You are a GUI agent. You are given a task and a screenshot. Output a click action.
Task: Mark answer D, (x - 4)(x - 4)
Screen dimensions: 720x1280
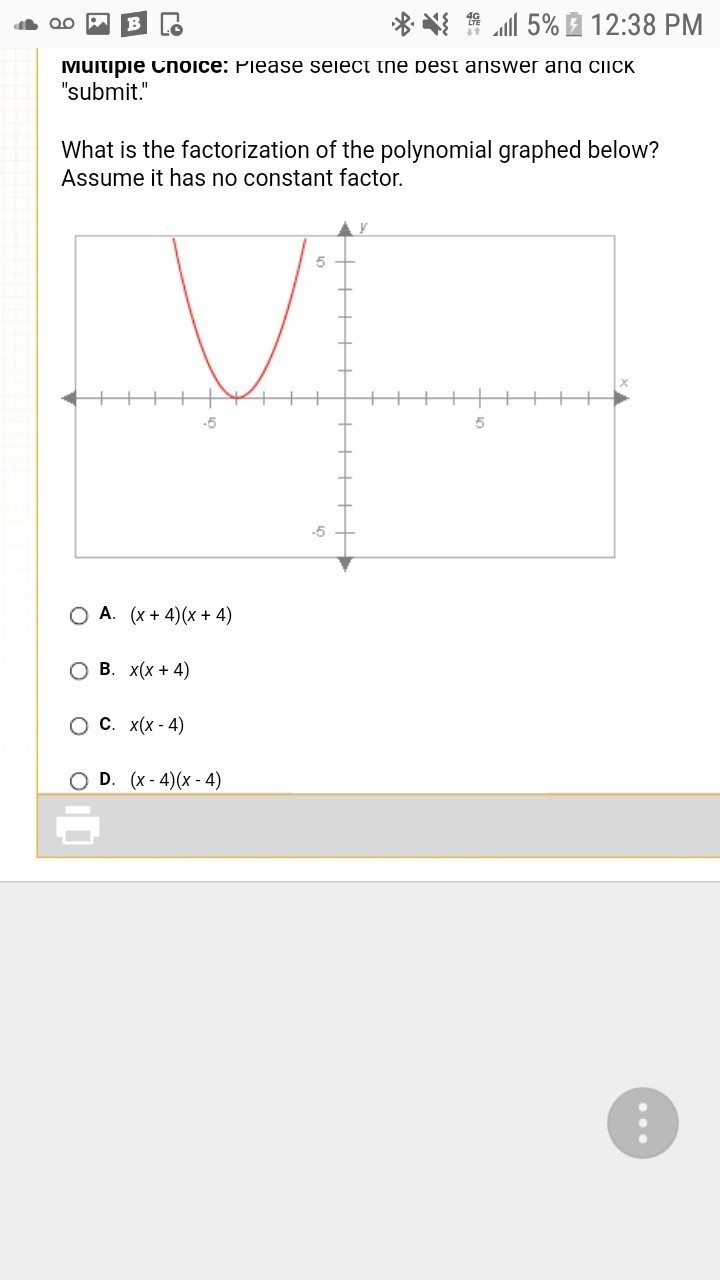(x=79, y=781)
